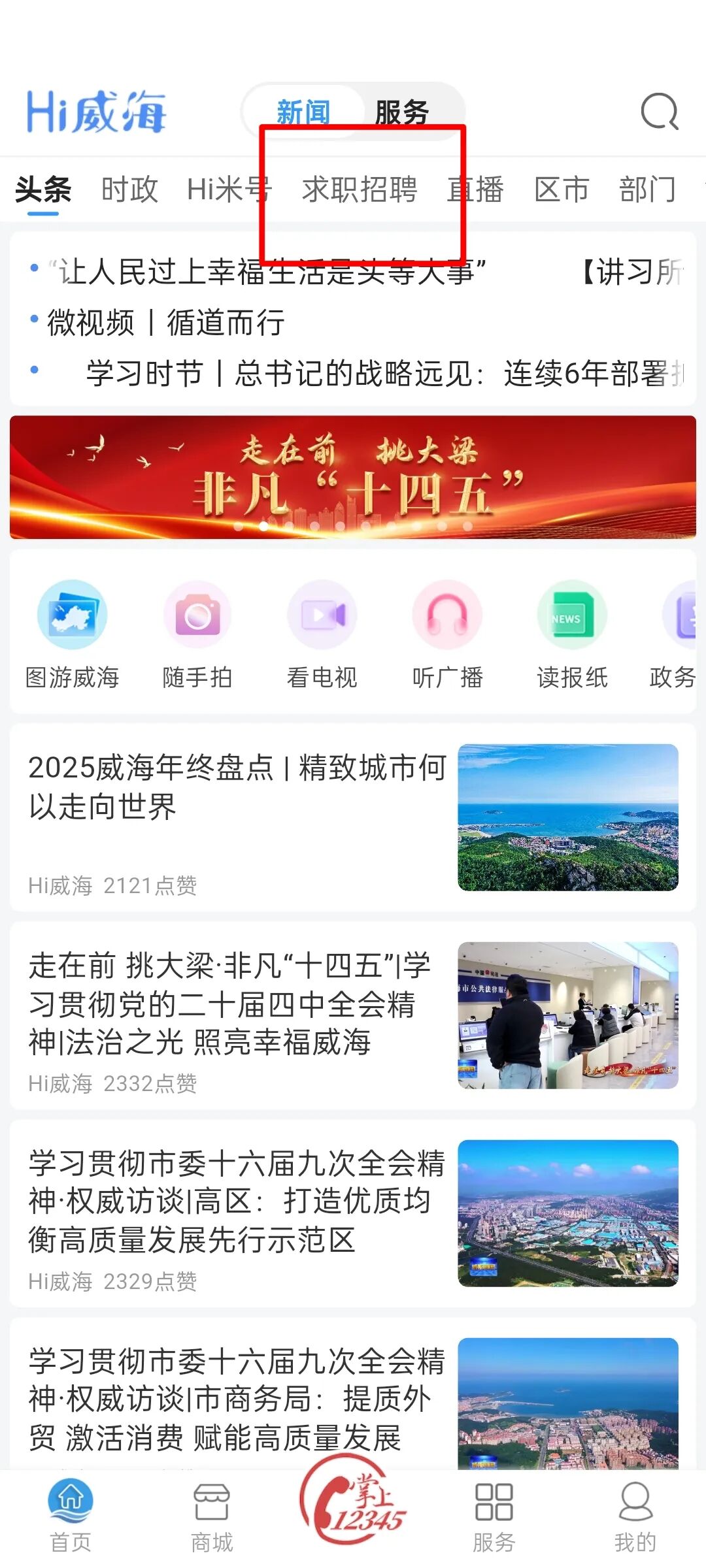Select the 直播 channel tab
Image resolution: width=706 pixels, height=1568 pixels.
(474, 189)
